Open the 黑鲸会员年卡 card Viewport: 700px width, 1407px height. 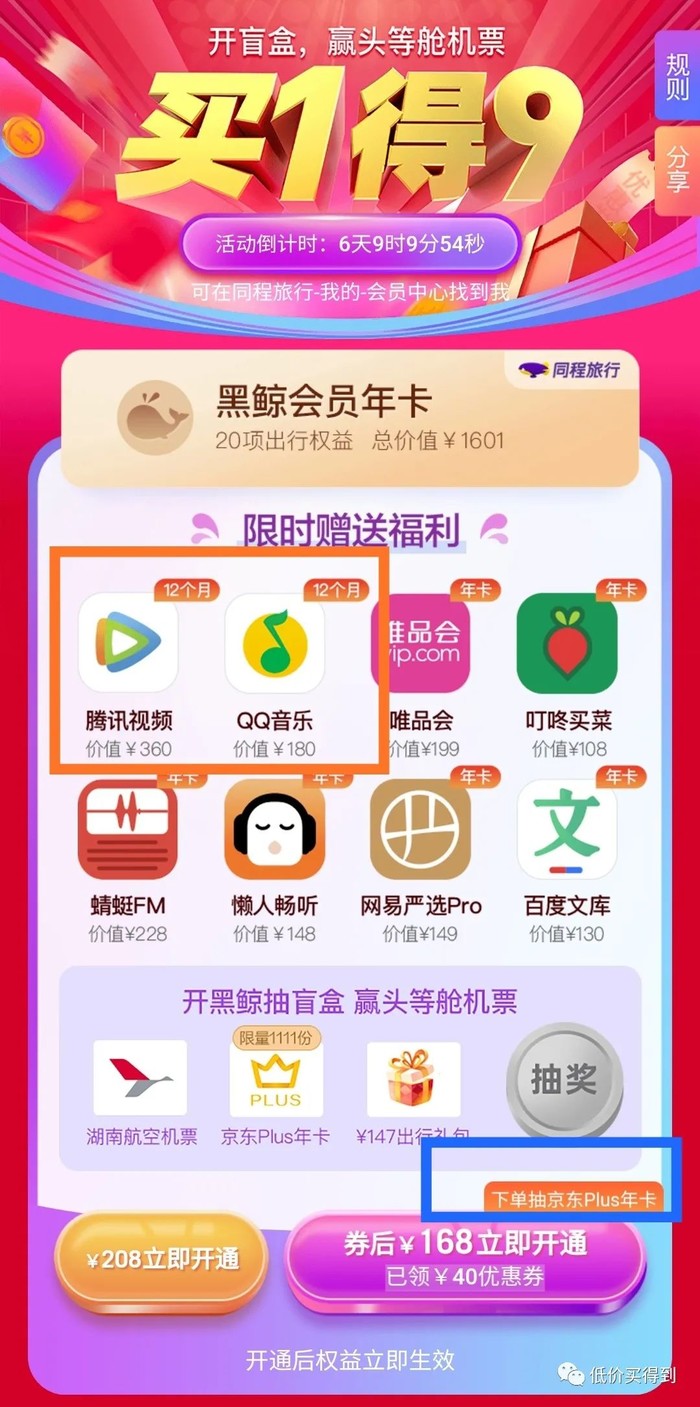tap(349, 419)
